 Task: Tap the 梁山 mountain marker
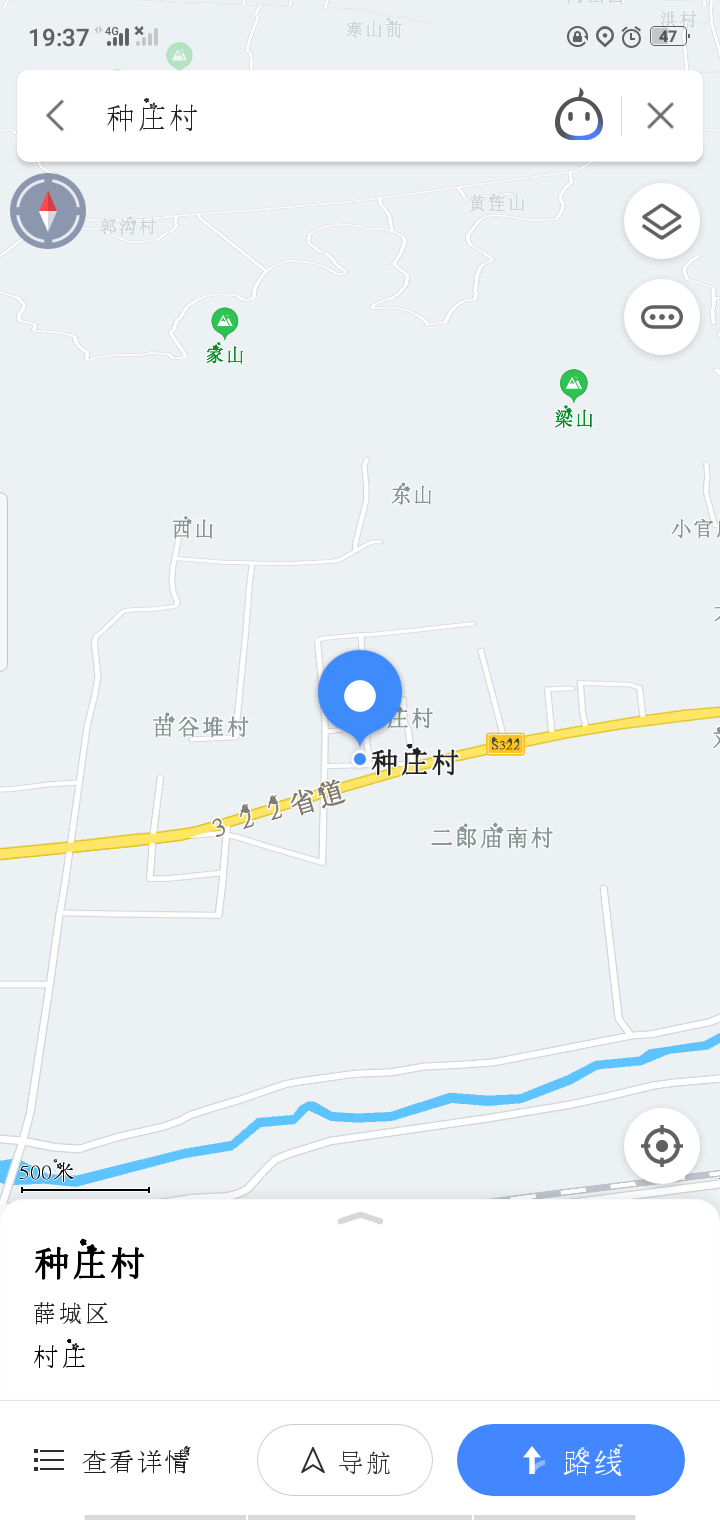pos(573,385)
